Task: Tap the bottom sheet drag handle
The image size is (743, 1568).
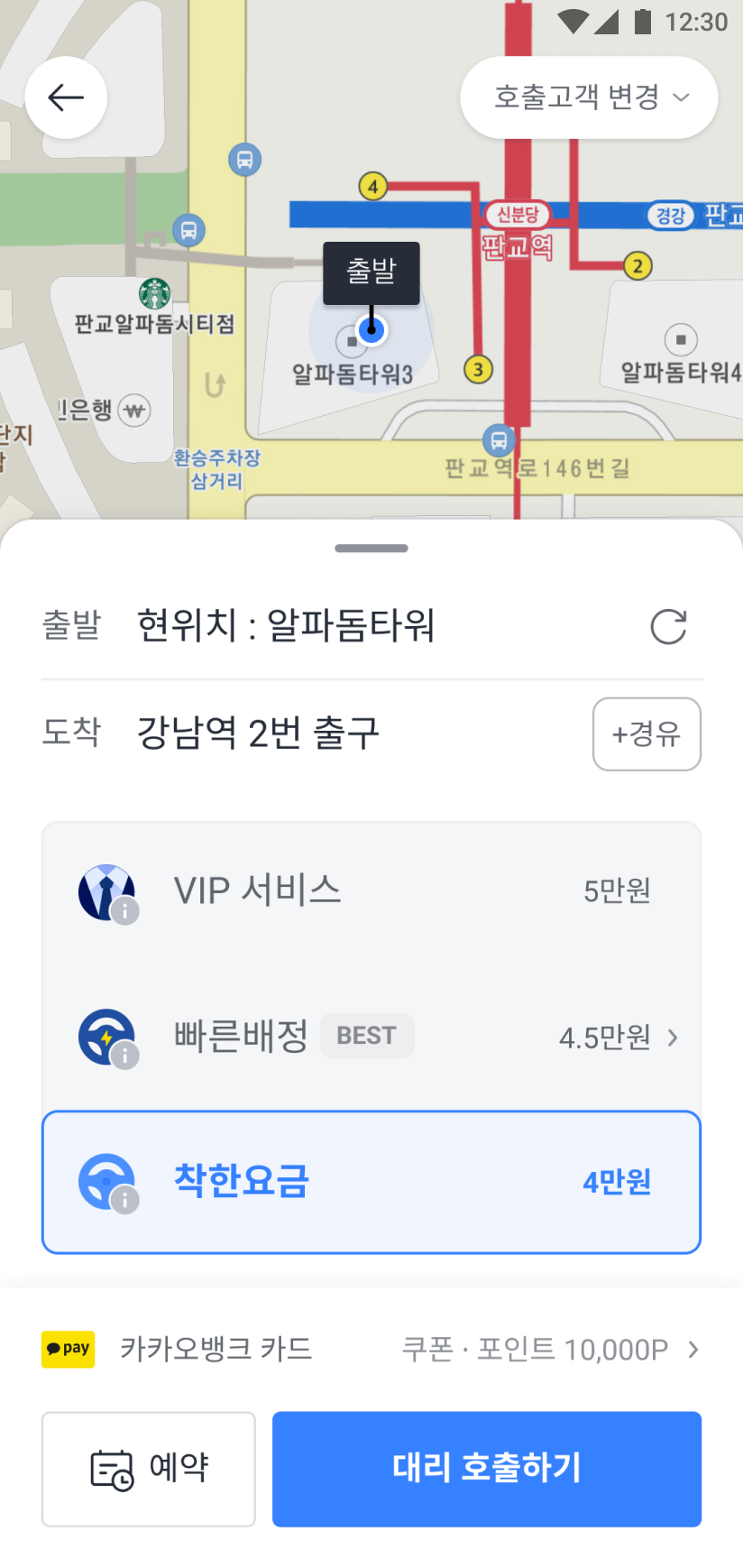Action: point(371,549)
